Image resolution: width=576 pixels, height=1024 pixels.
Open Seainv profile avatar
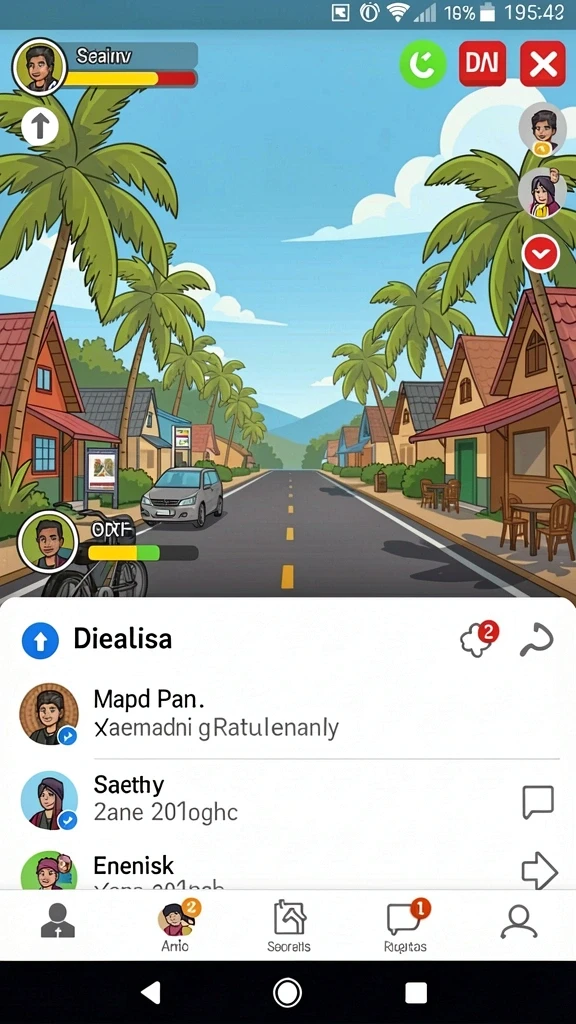point(39,67)
